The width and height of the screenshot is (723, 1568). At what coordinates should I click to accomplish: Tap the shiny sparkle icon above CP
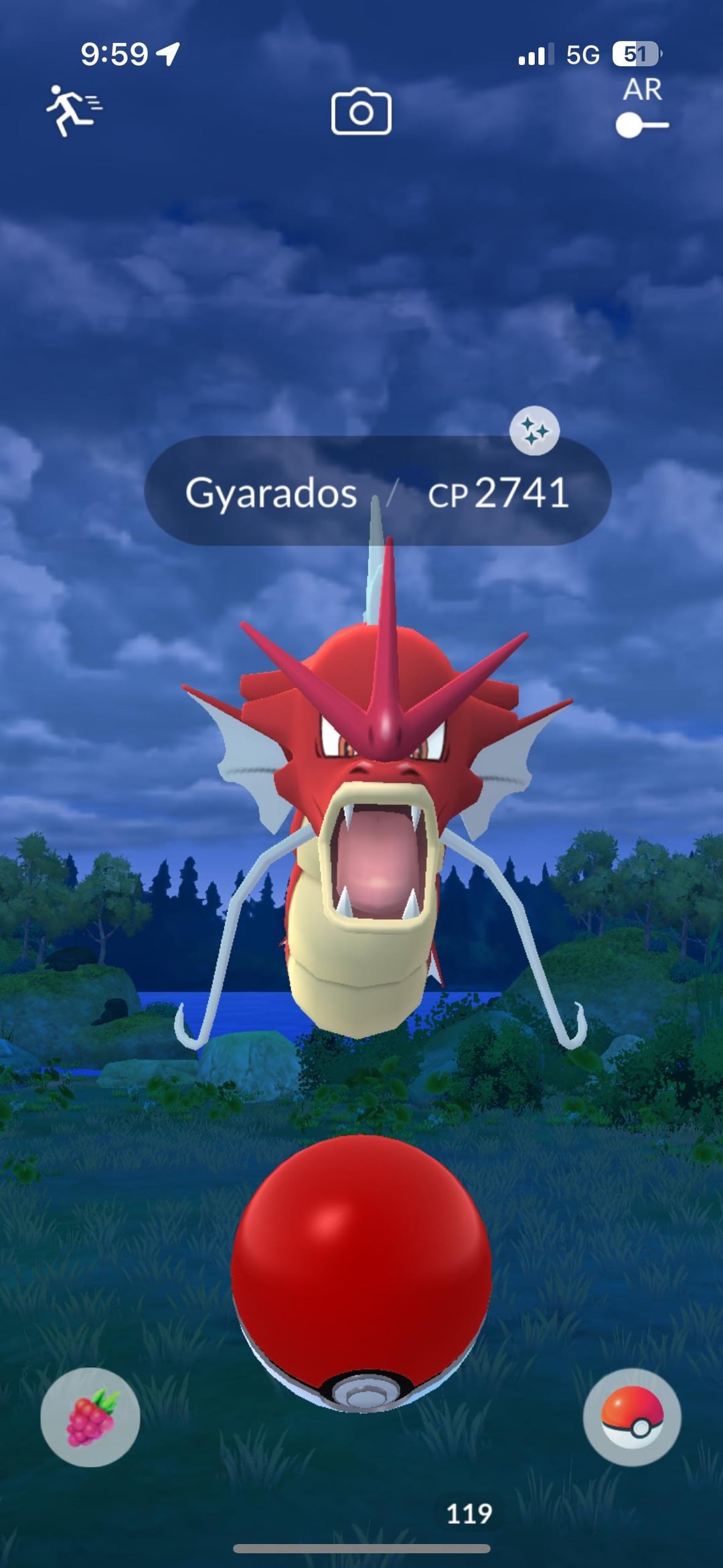point(534,431)
